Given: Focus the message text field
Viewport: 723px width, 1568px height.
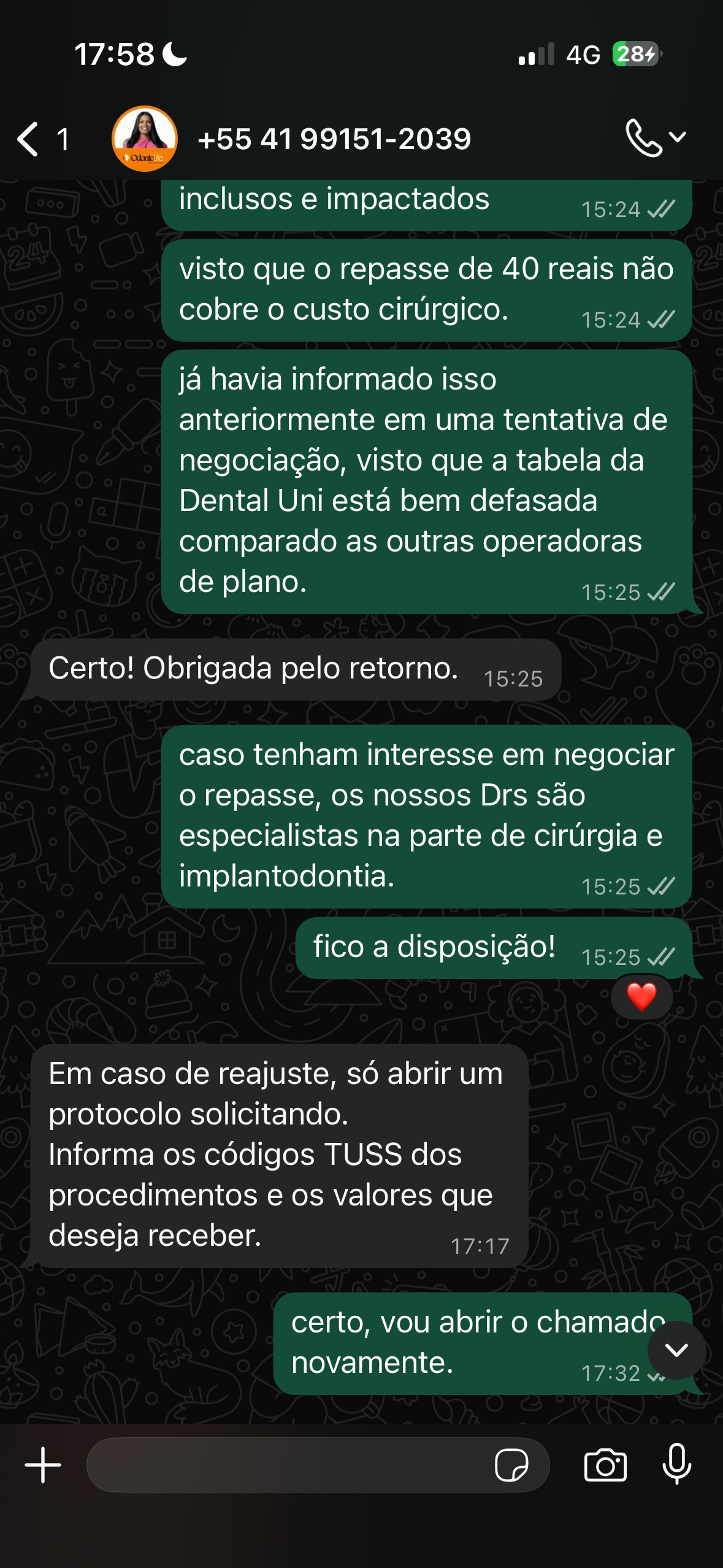Looking at the screenshot, I should pos(288,1465).
